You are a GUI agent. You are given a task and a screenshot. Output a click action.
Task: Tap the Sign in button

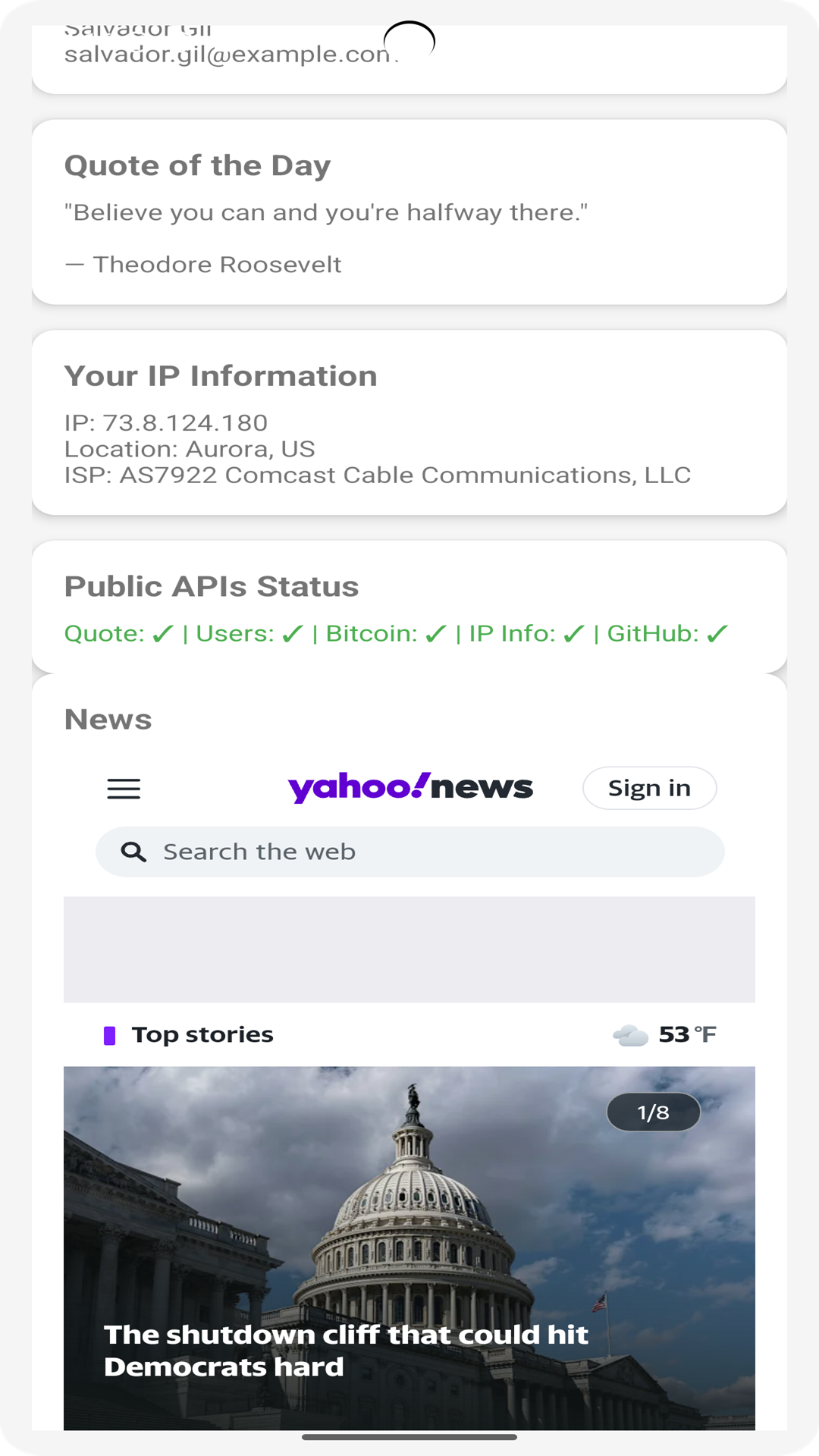coord(649,788)
